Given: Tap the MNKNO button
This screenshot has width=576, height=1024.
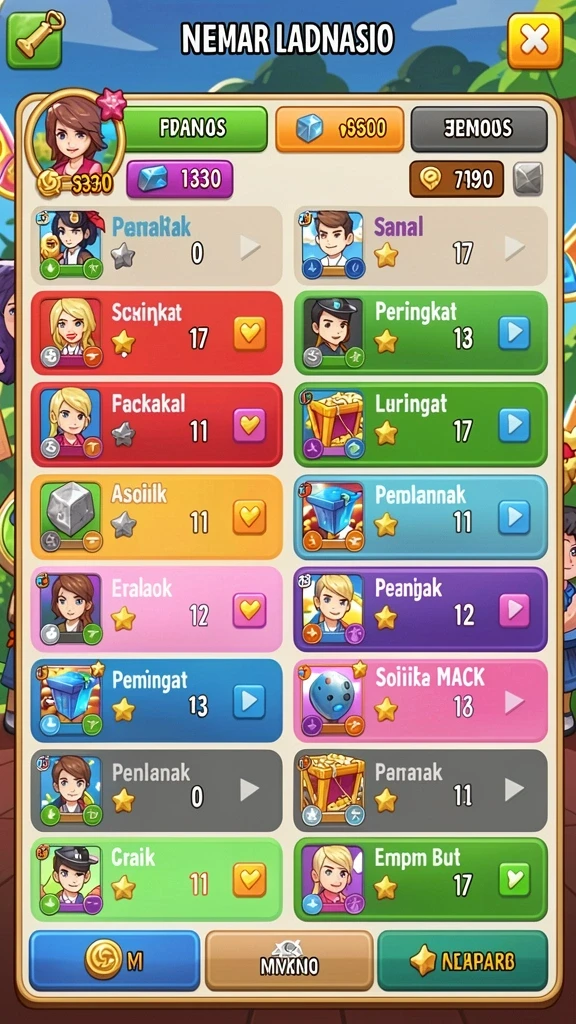Looking at the screenshot, I should [289, 961].
